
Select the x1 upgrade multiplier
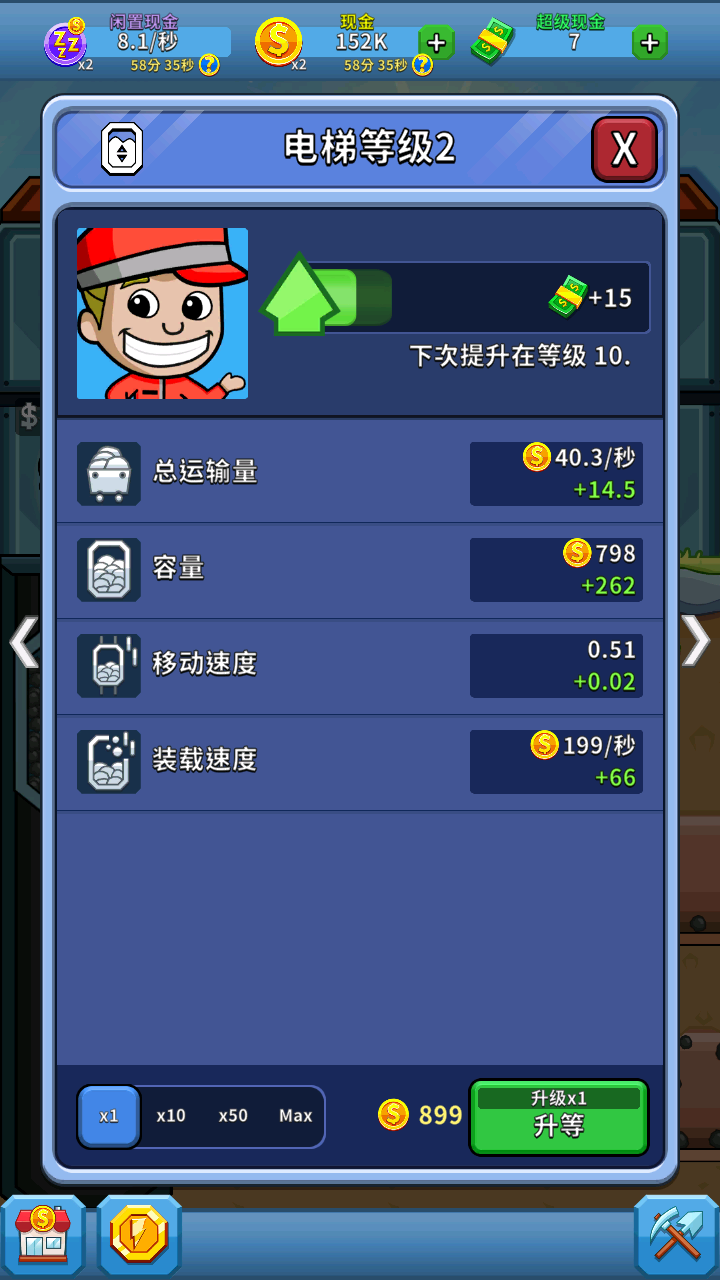(108, 1117)
